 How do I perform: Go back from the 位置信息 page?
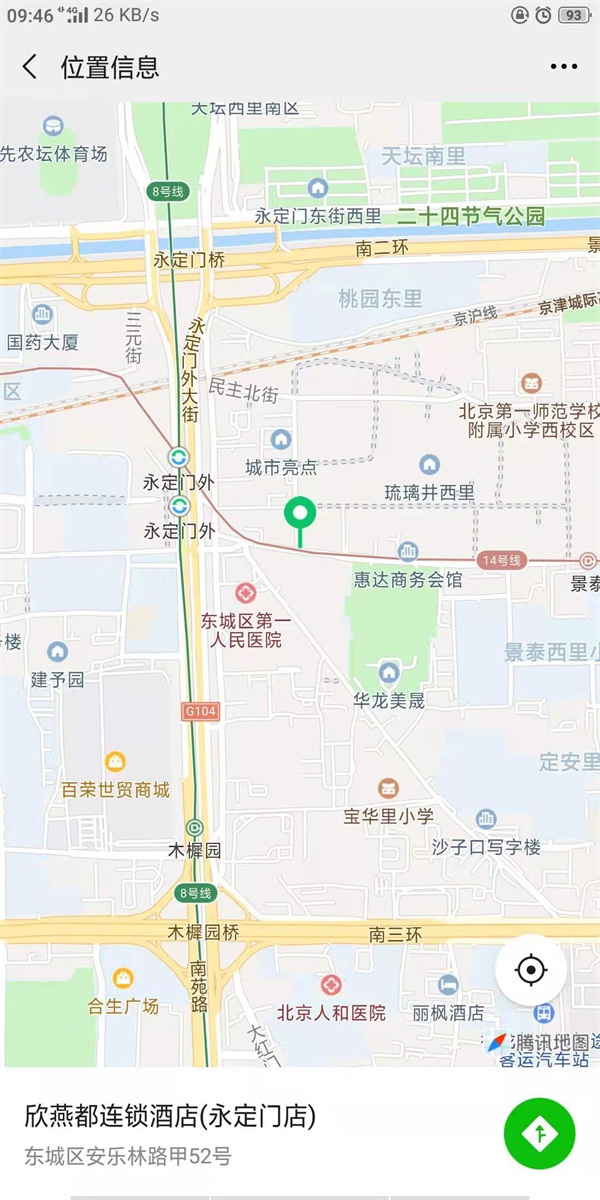[30, 67]
